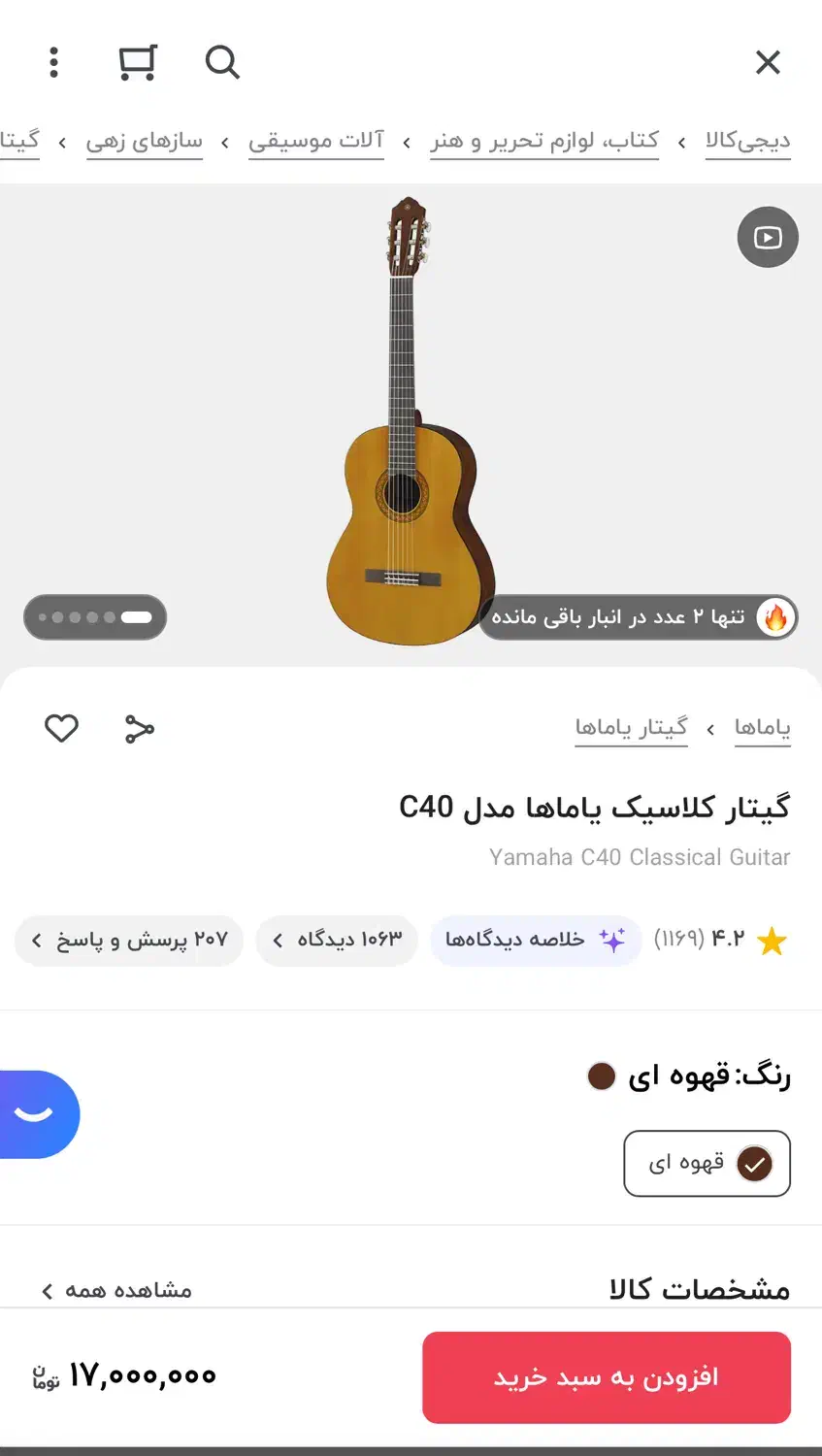Open ۲۰۷ پرسش و پاسخ section
Screen dimensions: 822x1456
(128, 940)
